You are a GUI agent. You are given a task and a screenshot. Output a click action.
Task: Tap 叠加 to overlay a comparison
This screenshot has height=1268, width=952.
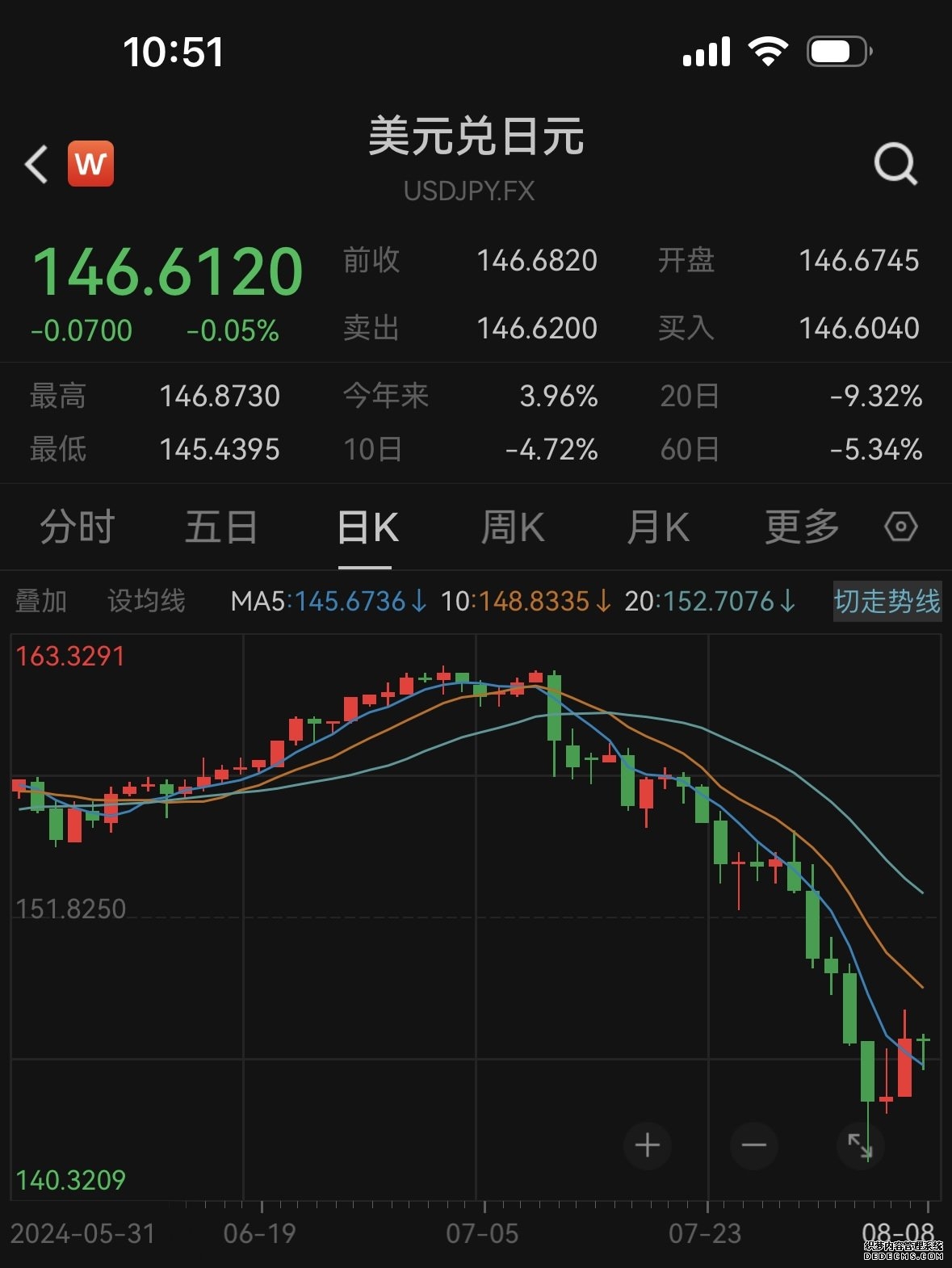pyautogui.click(x=41, y=601)
